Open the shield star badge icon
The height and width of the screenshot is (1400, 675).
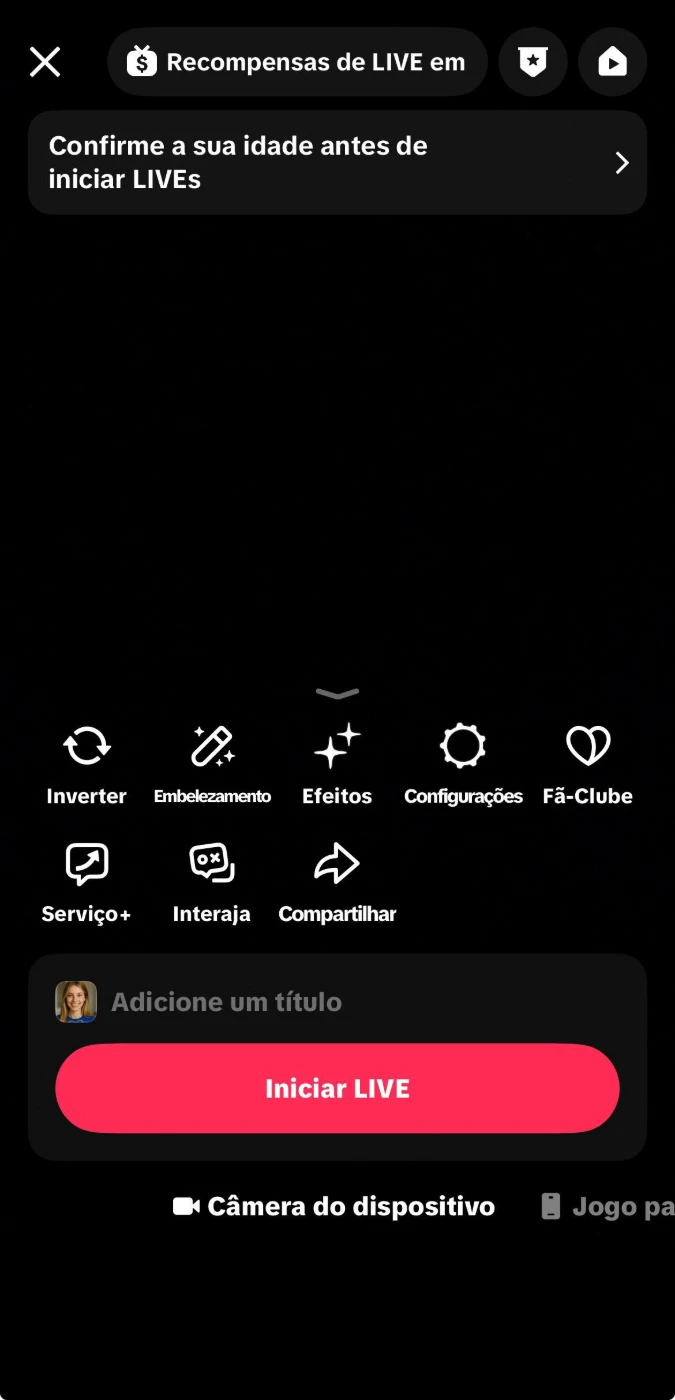coord(533,62)
